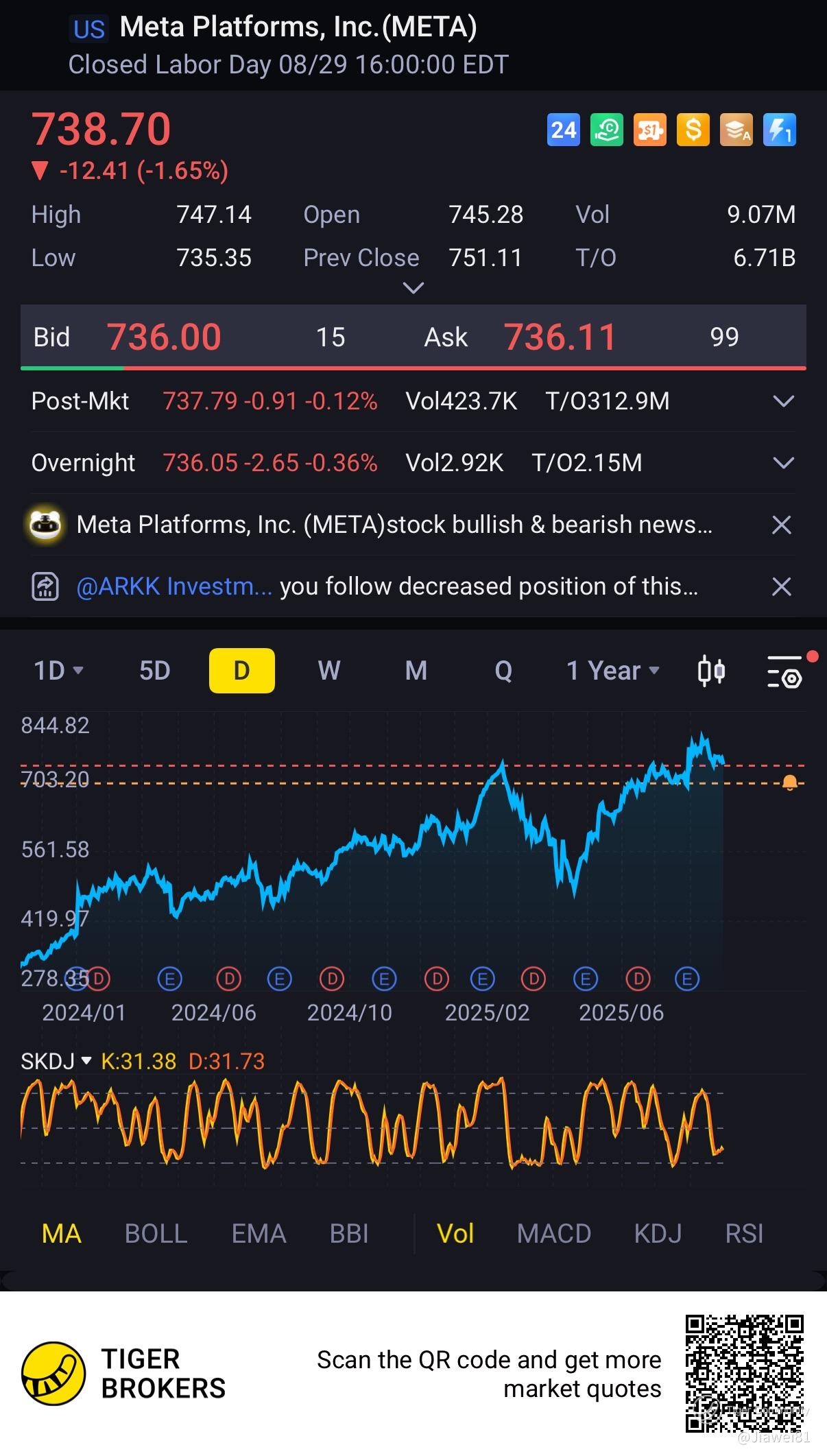
Task: Switch chart to 5D view
Action: (x=154, y=670)
